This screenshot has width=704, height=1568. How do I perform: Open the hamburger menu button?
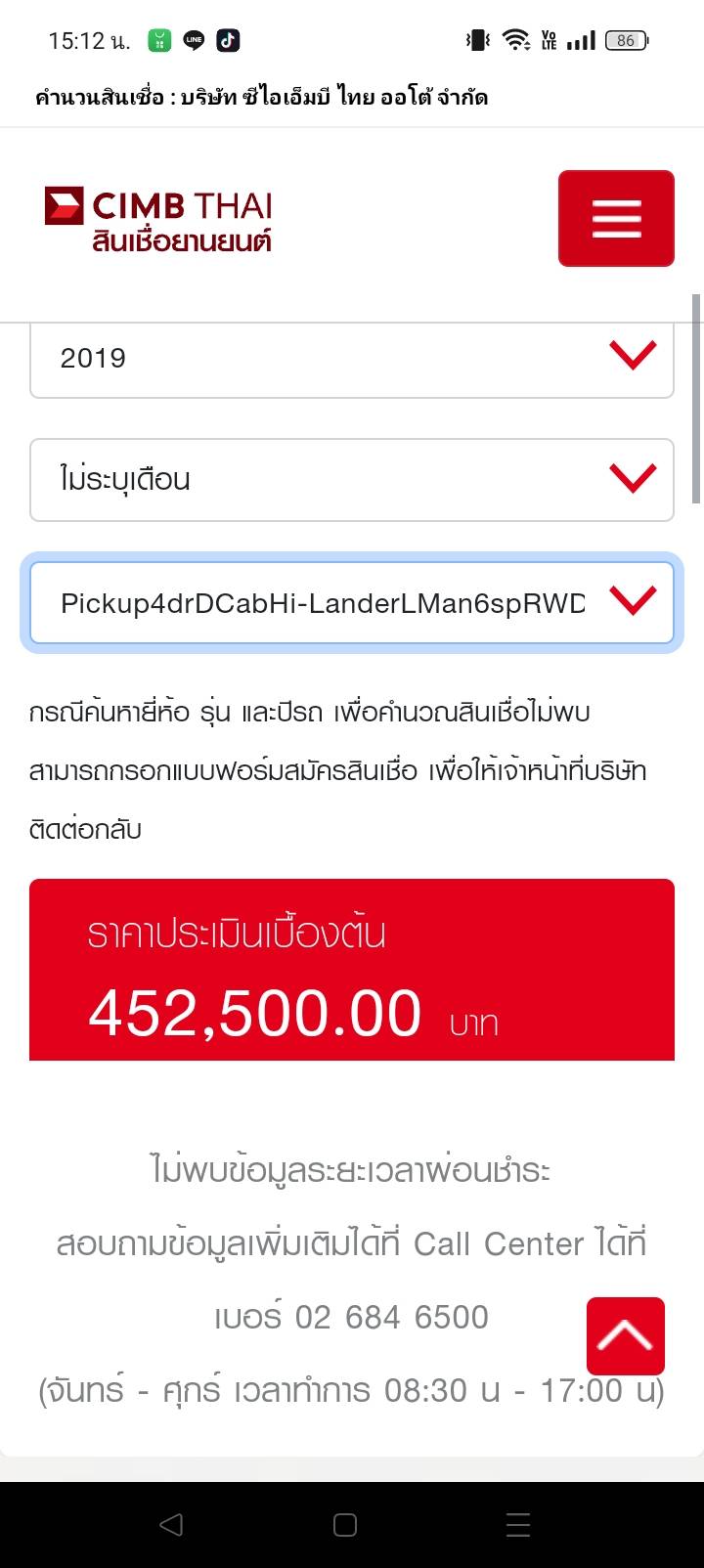616,218
